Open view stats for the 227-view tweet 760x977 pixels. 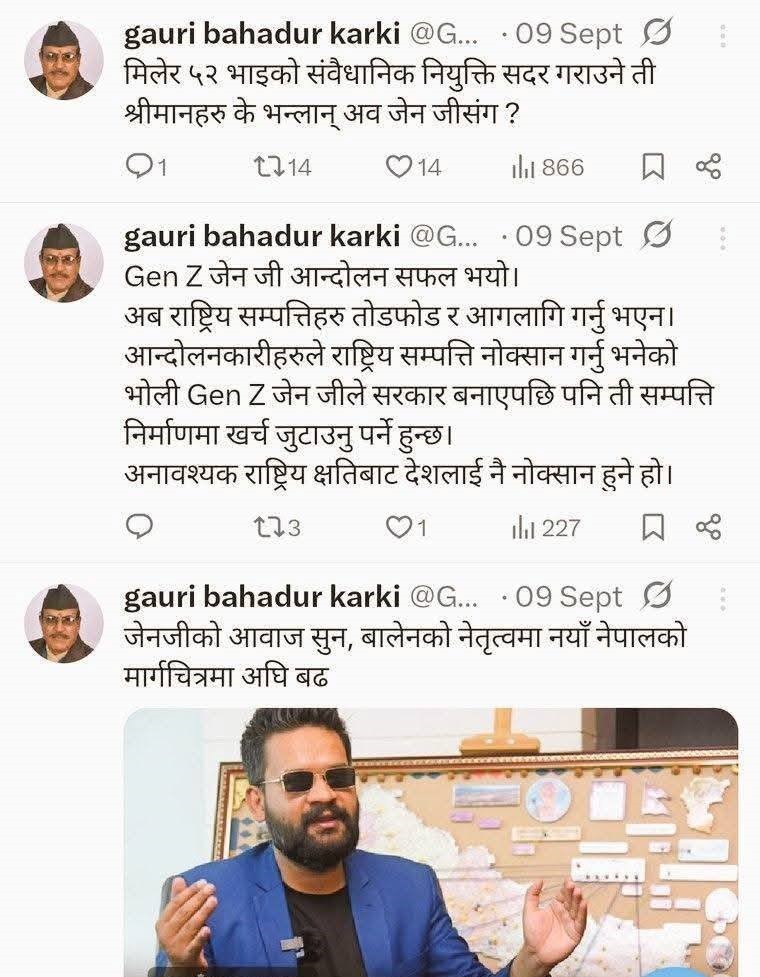pyautogui.click(x=546, y=527)
